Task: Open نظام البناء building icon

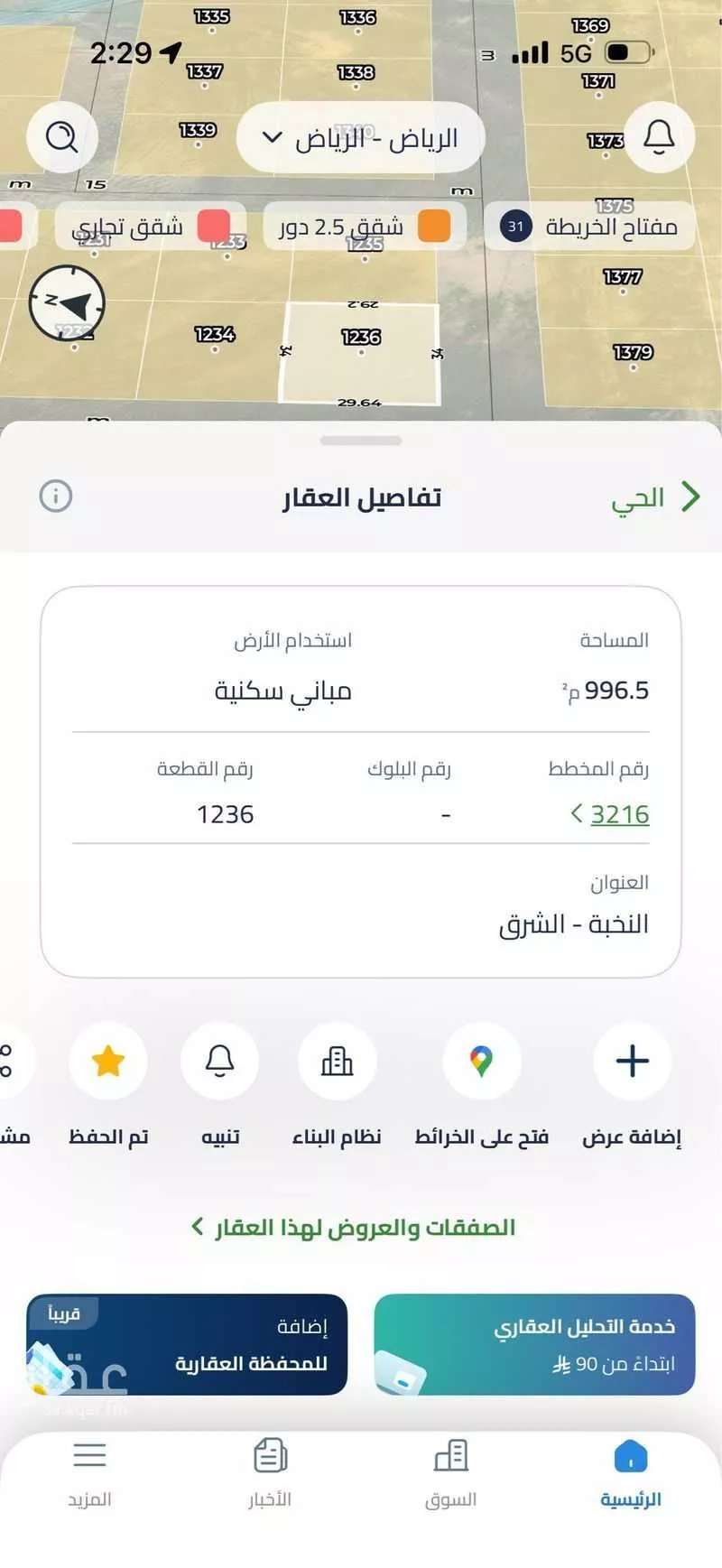Action: (x=338, y=1062)
